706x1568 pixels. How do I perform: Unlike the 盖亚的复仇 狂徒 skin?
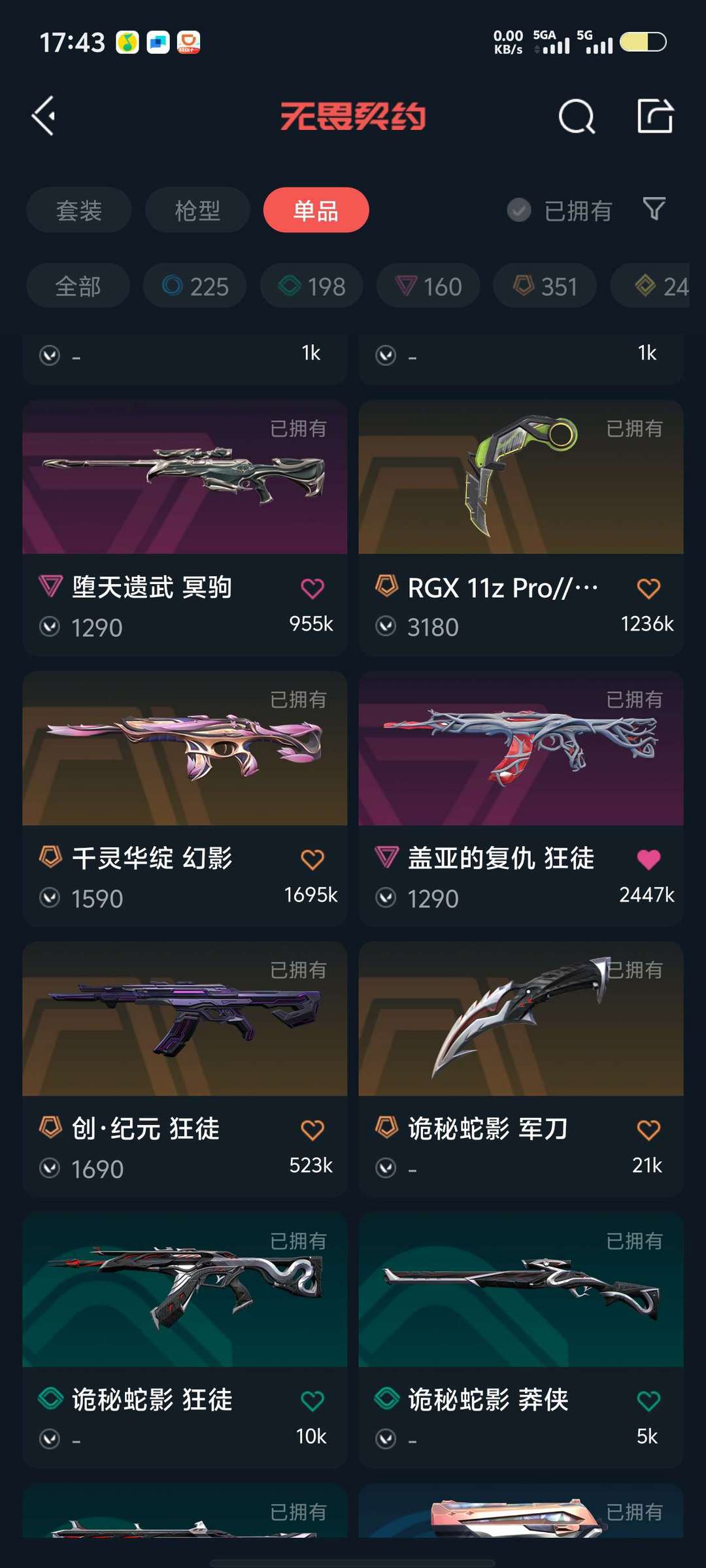coord(648,859)
